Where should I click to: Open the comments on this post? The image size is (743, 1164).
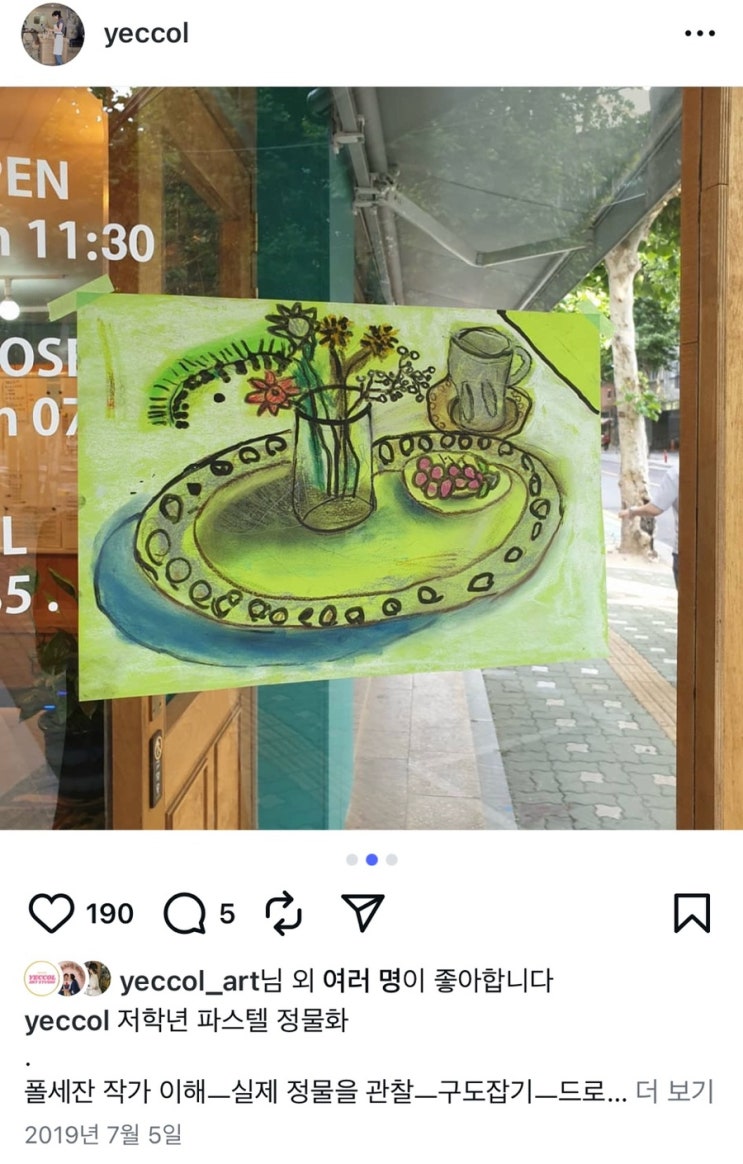coord(183,913)
